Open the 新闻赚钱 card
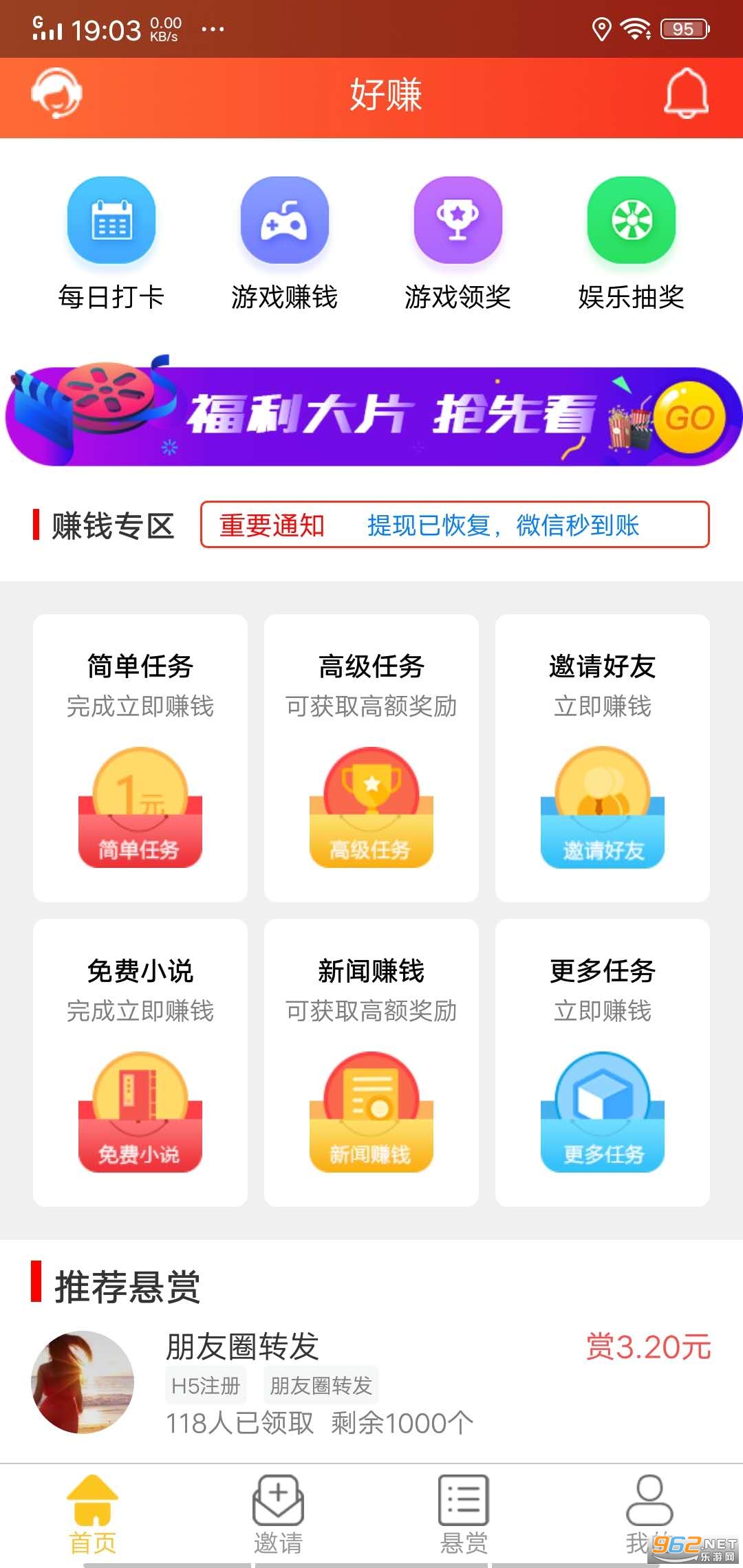Image resolution: width=743 pixels, height=1568 pixels. pyautogui.click(x=371, y=1063)
